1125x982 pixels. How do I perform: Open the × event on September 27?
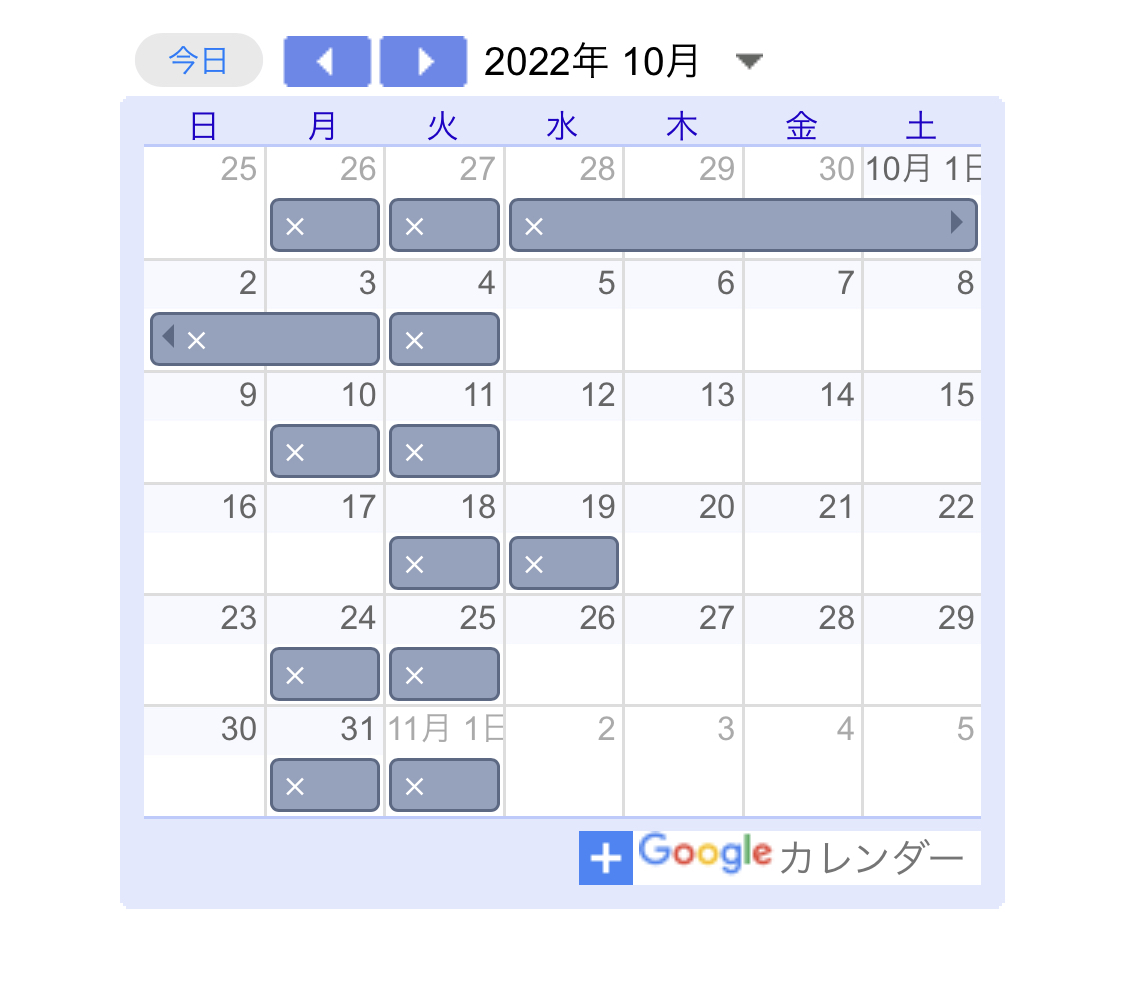(444, 225)
